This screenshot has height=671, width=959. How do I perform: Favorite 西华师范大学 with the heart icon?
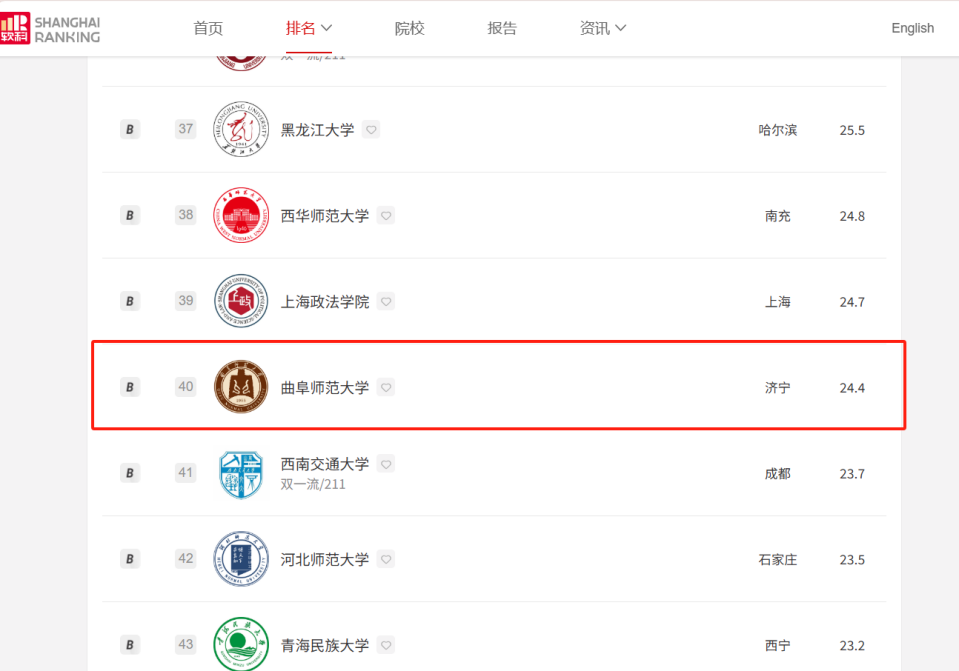(x=386, y=216)
